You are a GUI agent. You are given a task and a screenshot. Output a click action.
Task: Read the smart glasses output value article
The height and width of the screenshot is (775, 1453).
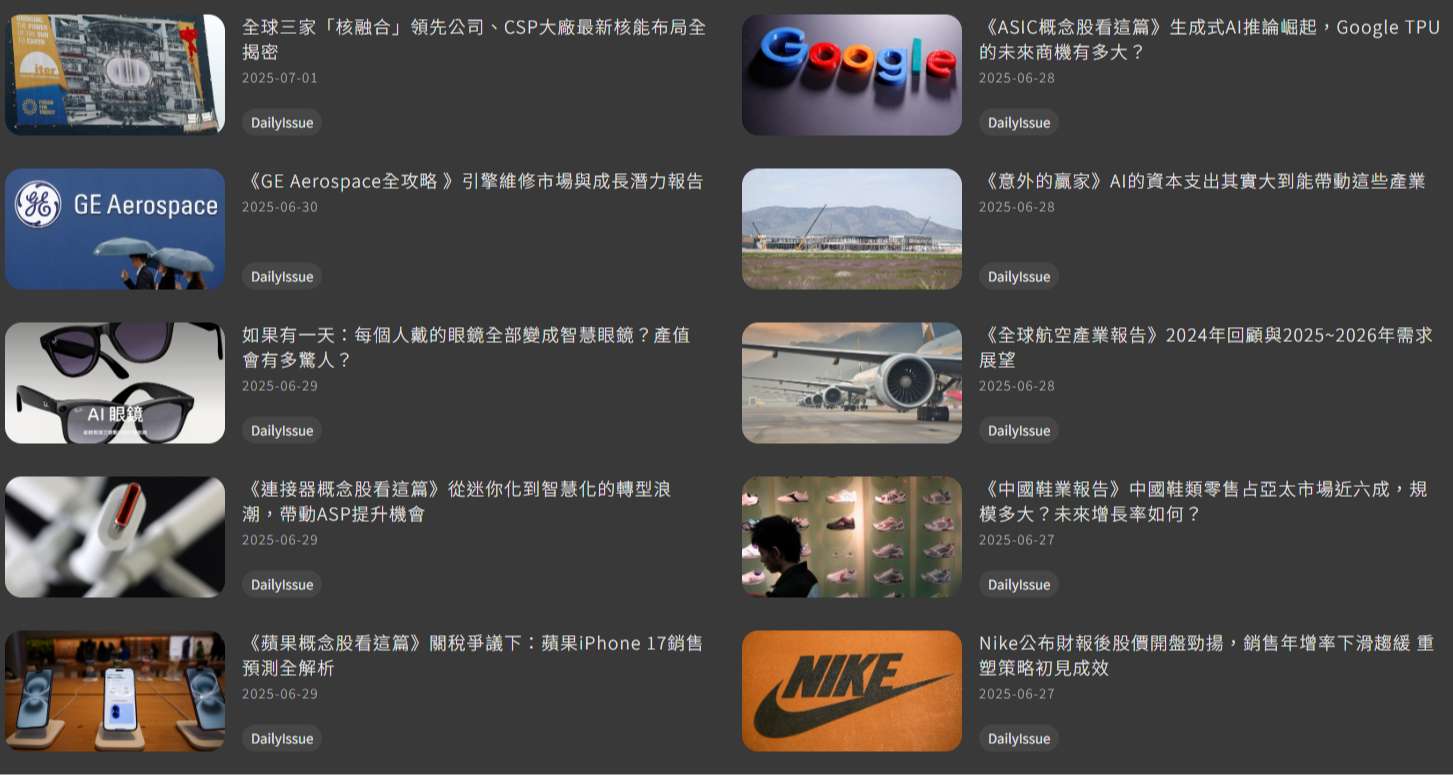(466, 347)
